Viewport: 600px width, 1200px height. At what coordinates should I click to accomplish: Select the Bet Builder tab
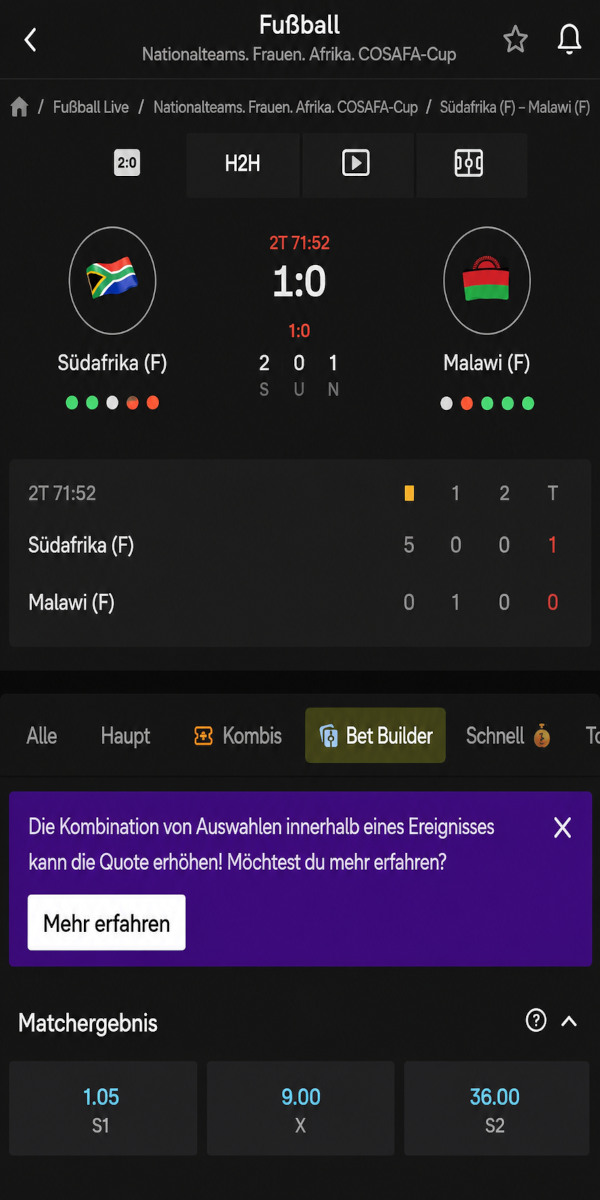coord(375,736)
